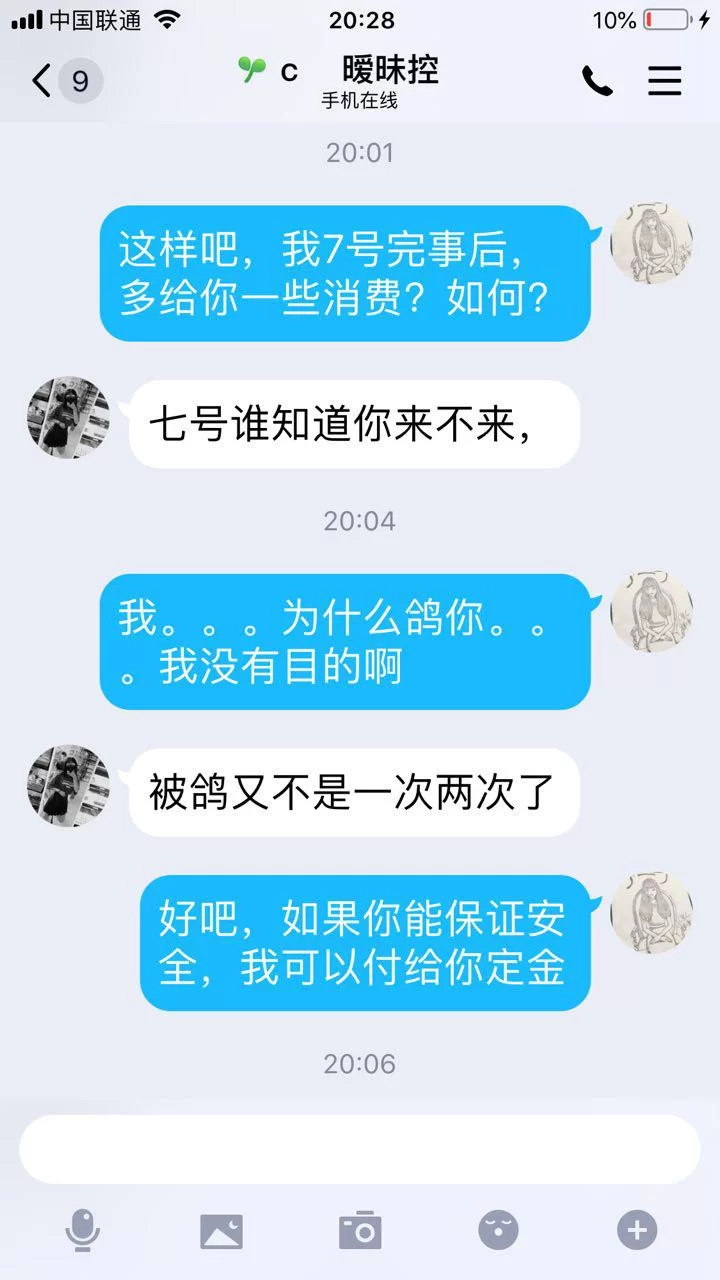This screenshot has width=720, height=1280.
Task: View my avatar next to 这样吧 message
Action: tap(651, 243)
